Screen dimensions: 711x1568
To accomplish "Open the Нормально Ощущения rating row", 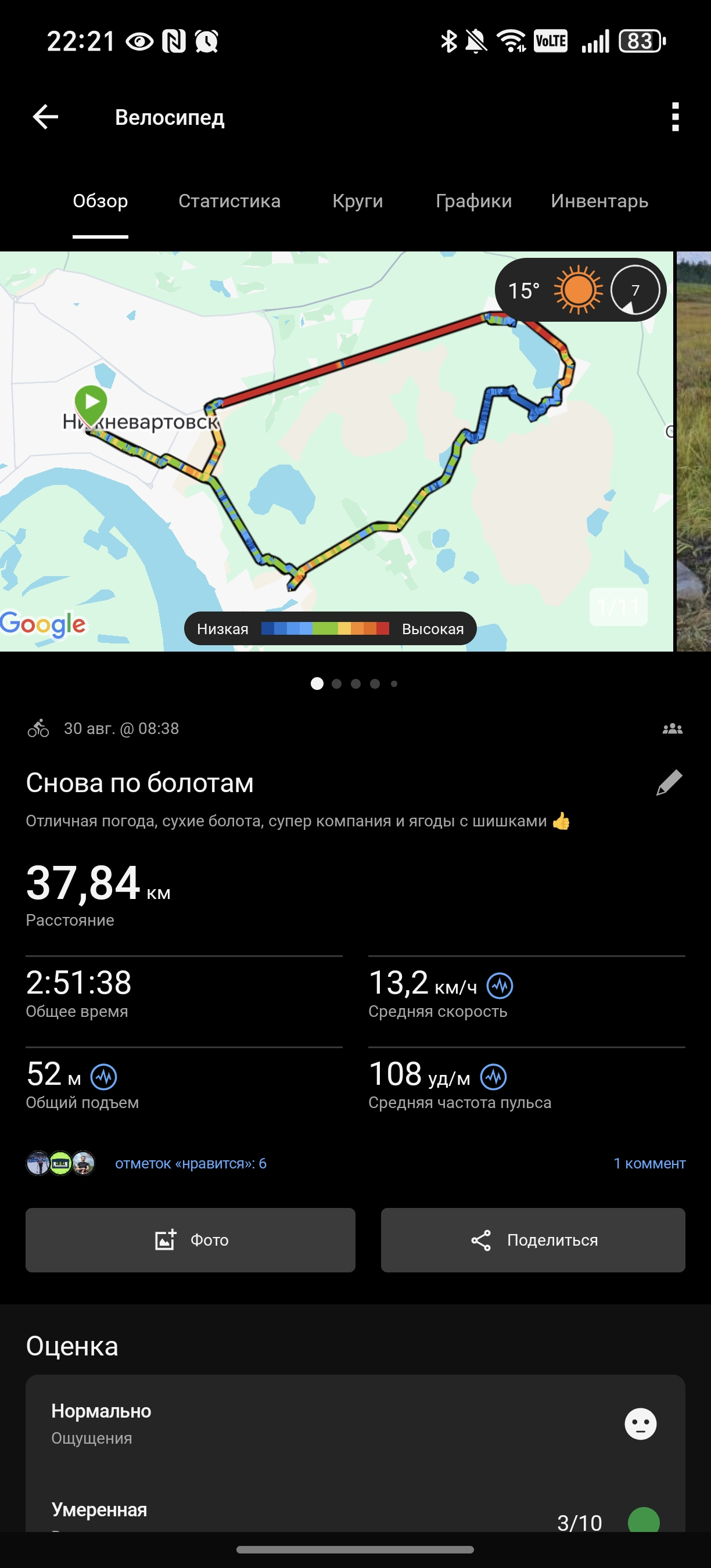I will click(x=355, y=1423).
